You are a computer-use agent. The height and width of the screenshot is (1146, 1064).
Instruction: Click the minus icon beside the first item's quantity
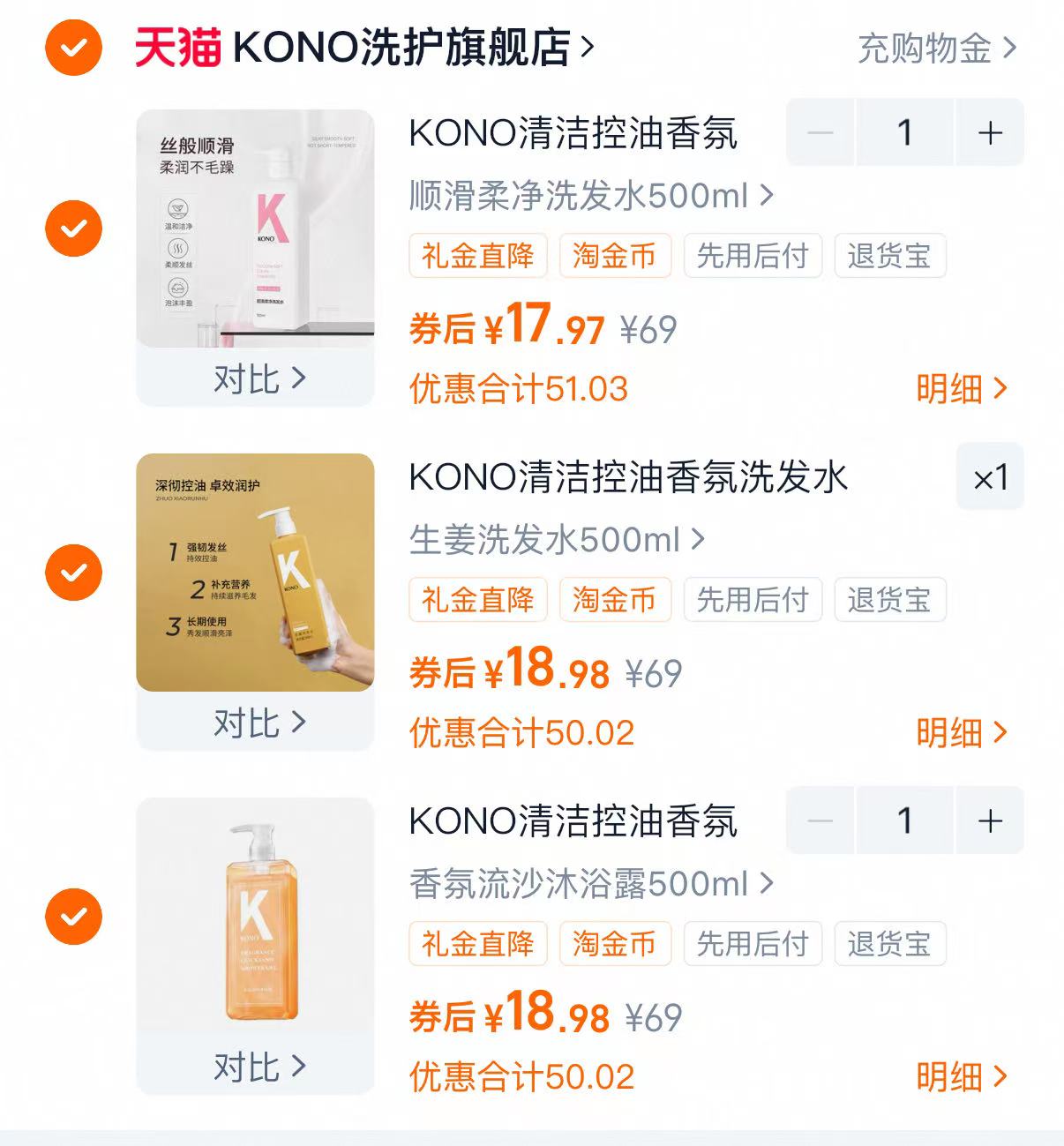(x=821, y=133)
